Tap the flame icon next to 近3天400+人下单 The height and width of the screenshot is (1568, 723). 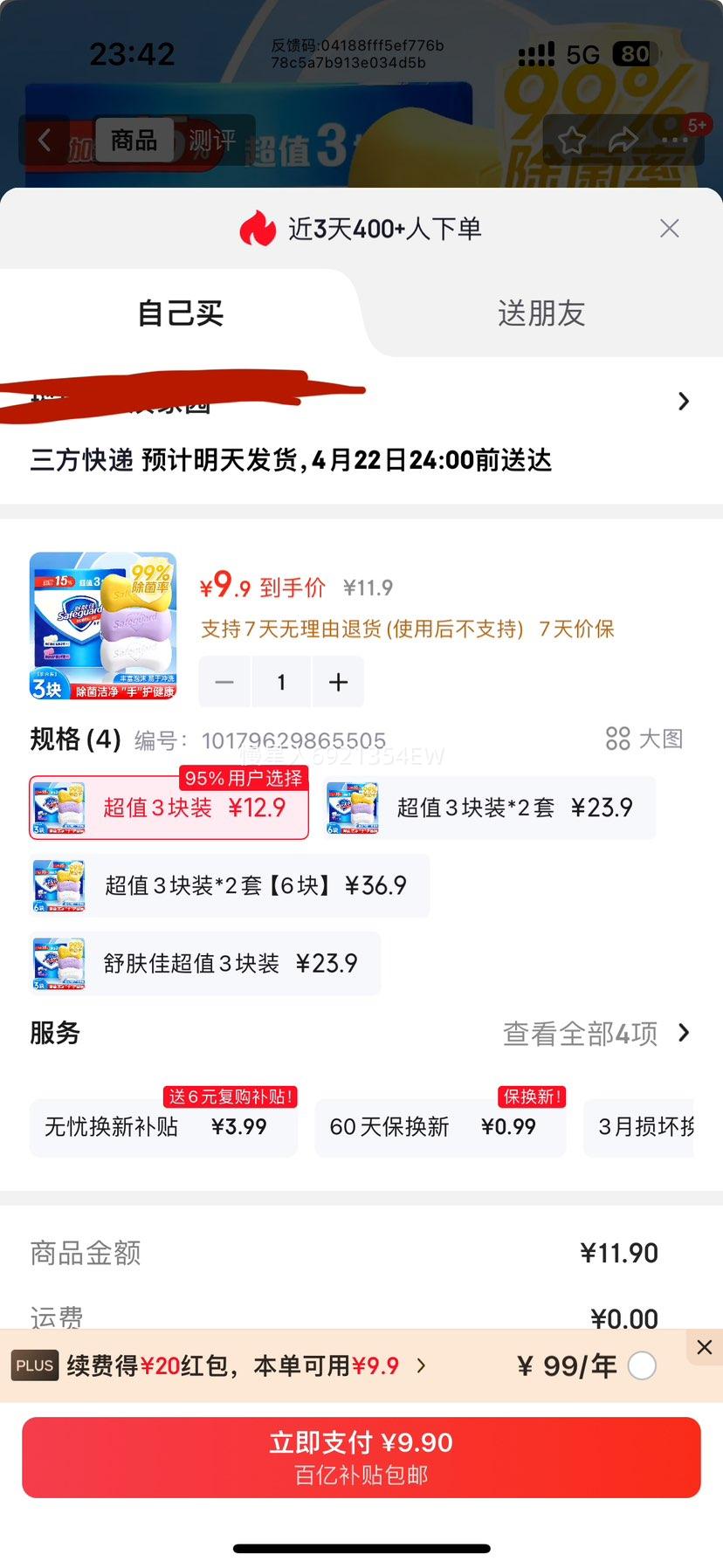click(x=258, y=228)
